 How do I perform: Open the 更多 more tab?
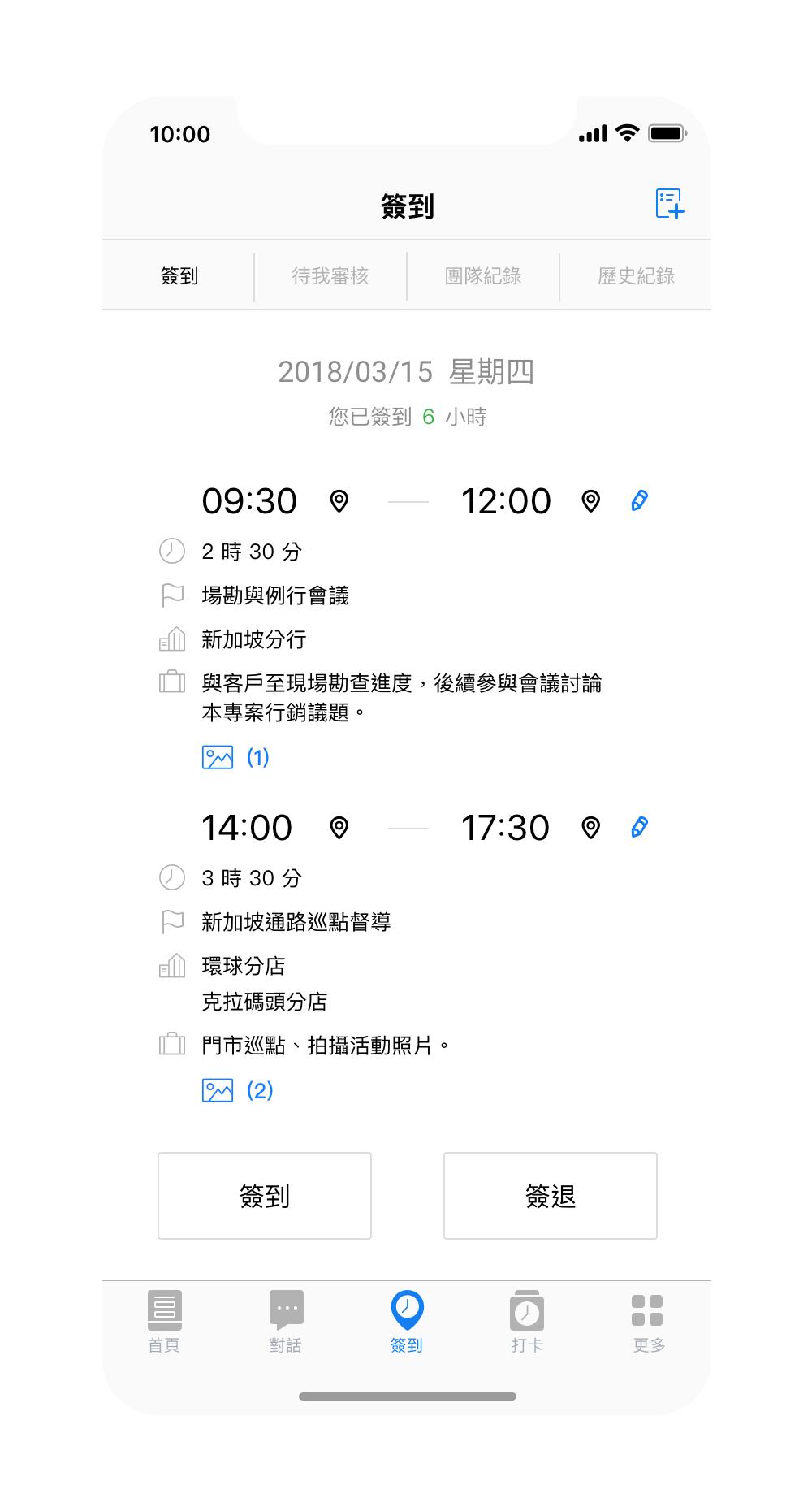(648, 1321)
